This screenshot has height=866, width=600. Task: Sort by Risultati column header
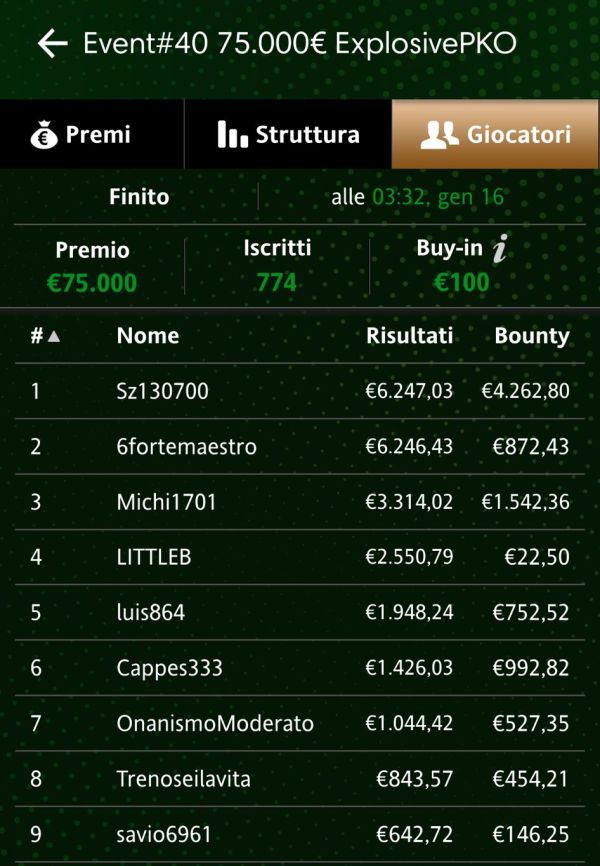409,336
